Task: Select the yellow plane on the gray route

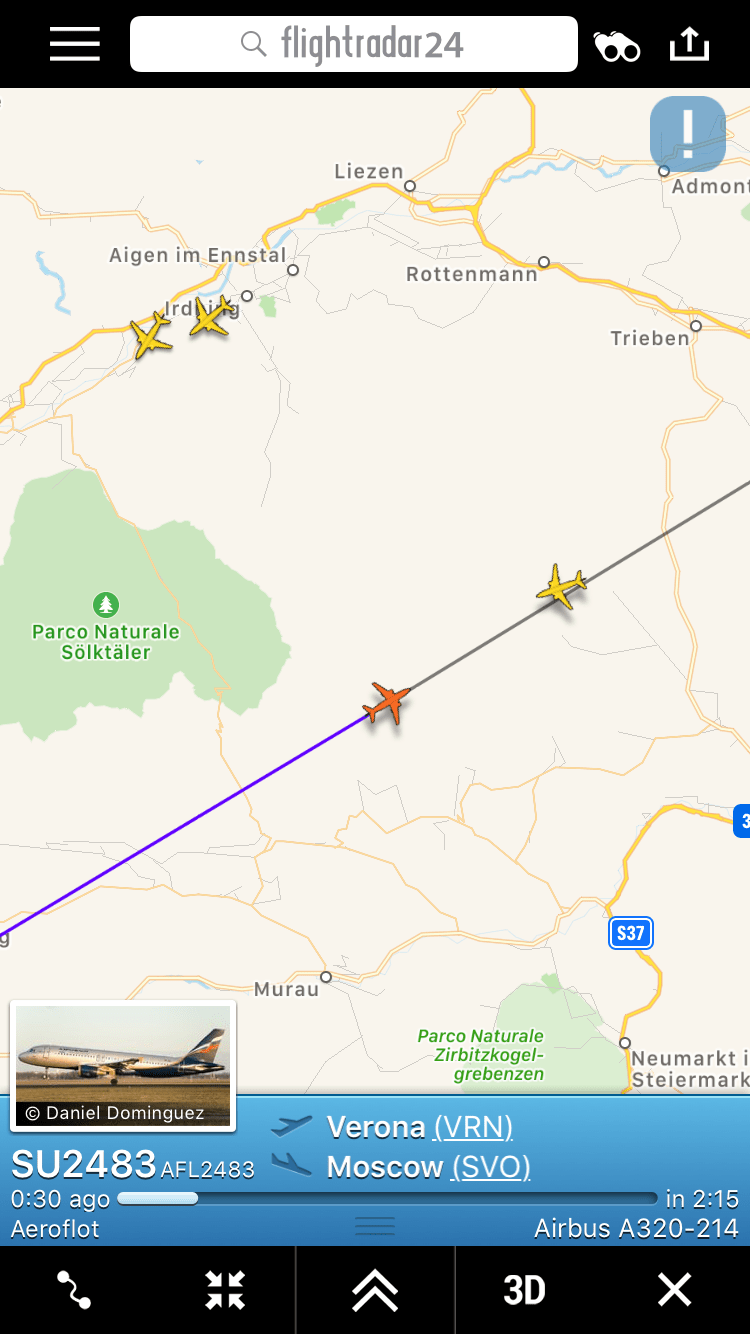Action: tap(561, 586)
